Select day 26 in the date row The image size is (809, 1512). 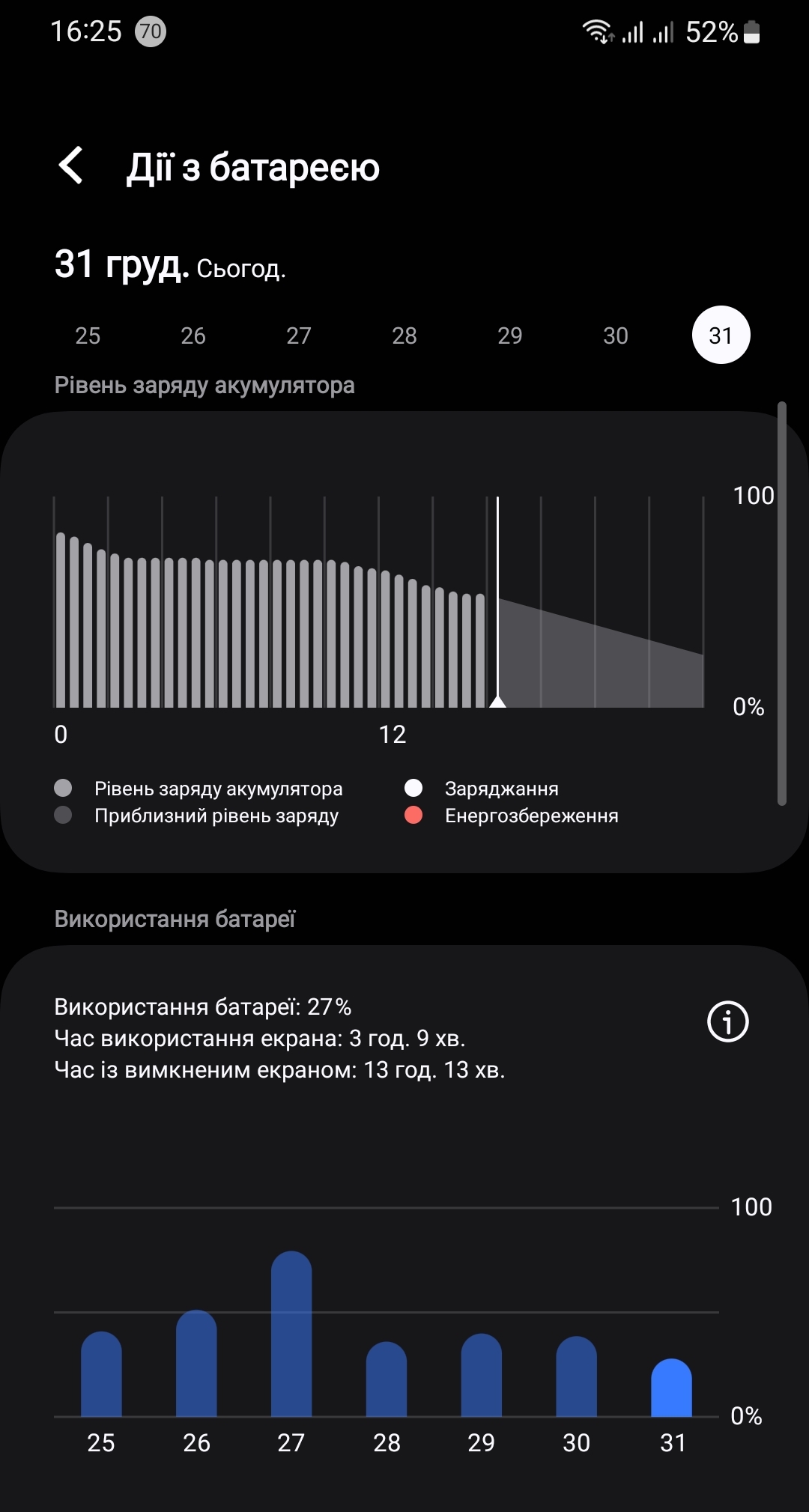[193, 336]
